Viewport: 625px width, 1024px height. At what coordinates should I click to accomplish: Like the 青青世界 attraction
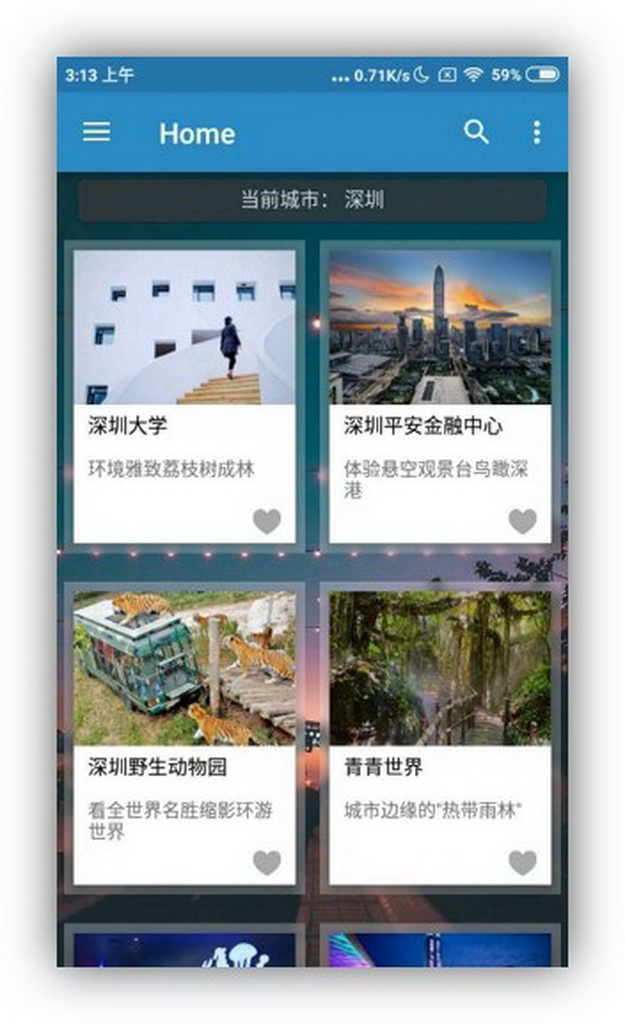coord(522,862)
